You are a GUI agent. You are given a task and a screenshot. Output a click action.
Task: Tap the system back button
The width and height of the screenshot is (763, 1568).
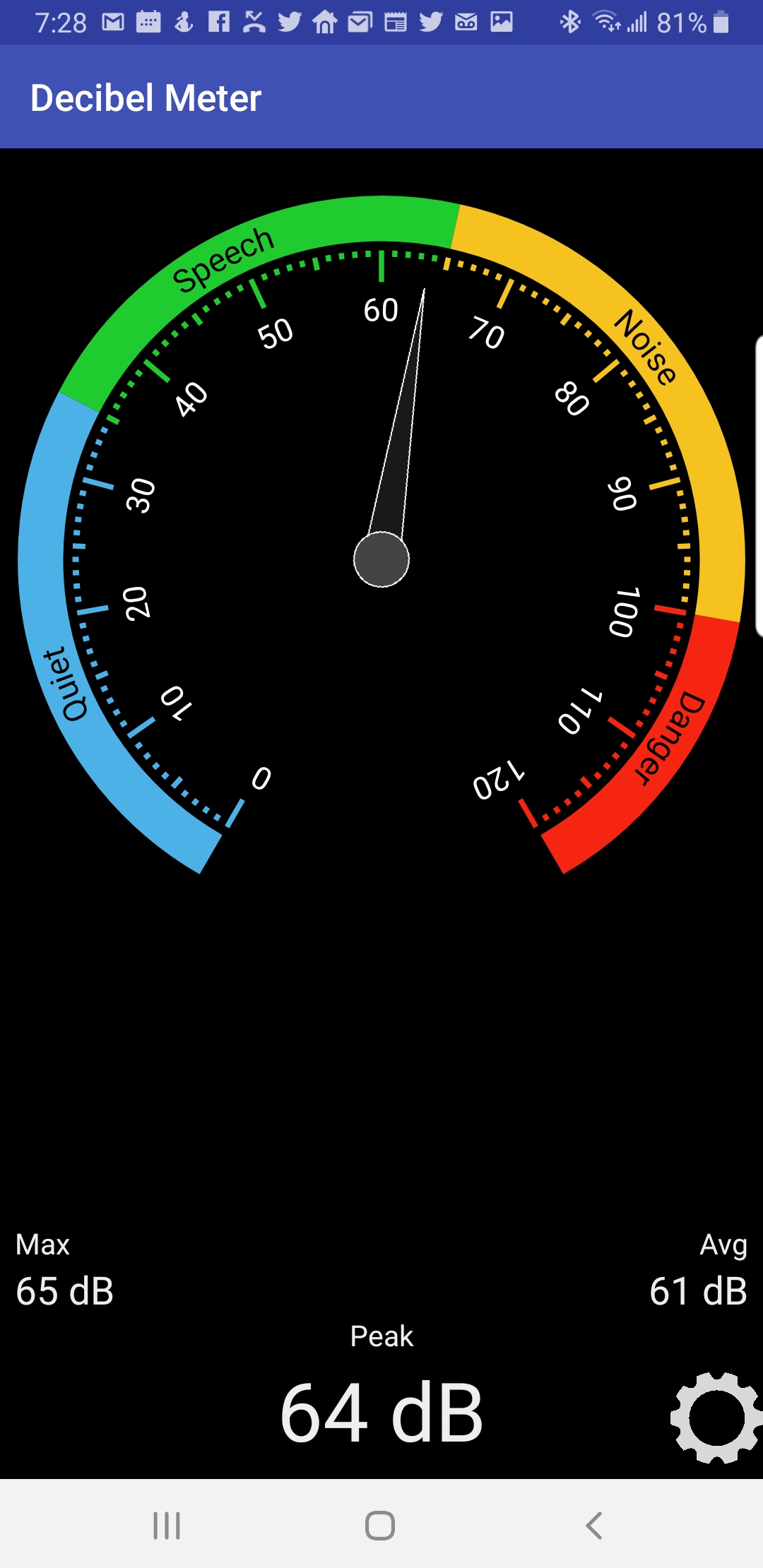pos(594,1526)
